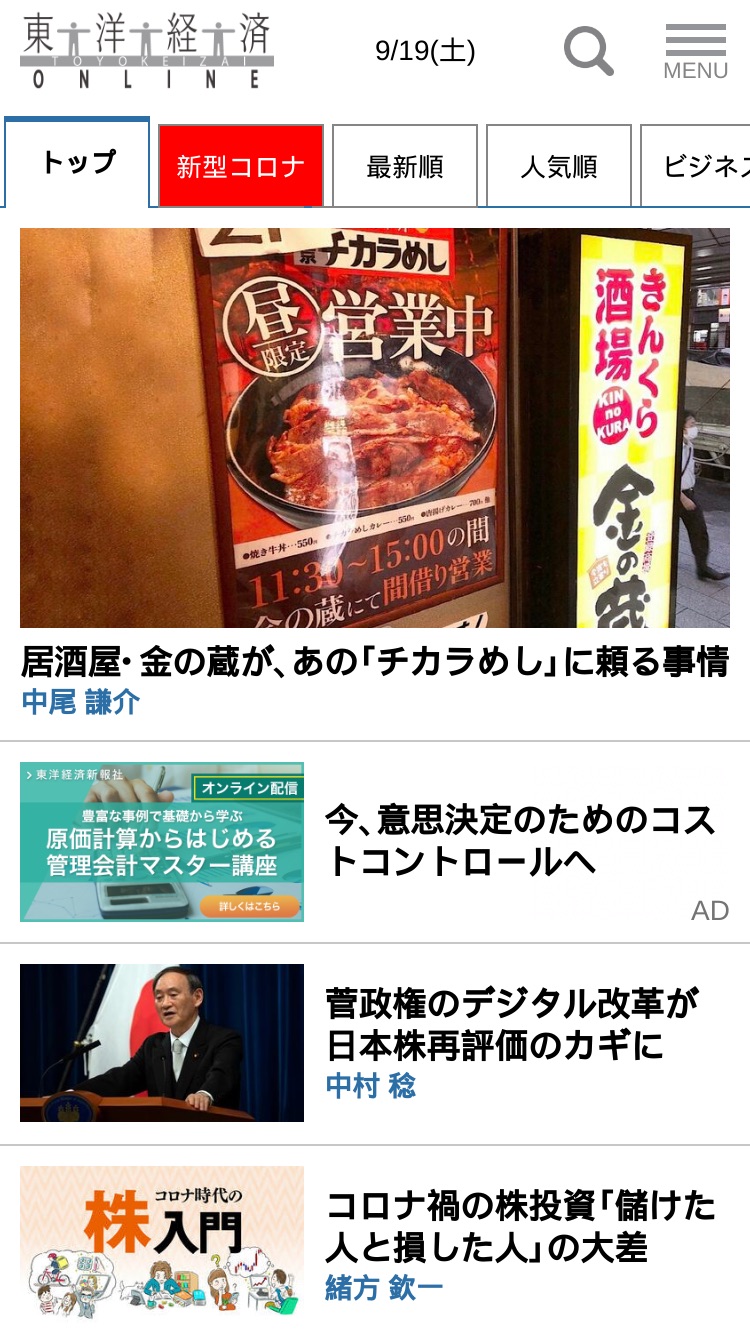Image resolution: width=750 pixels, height=1334 pixels.
Task: Open コロナ禍の株投資 article
Action: point(521,1226)
